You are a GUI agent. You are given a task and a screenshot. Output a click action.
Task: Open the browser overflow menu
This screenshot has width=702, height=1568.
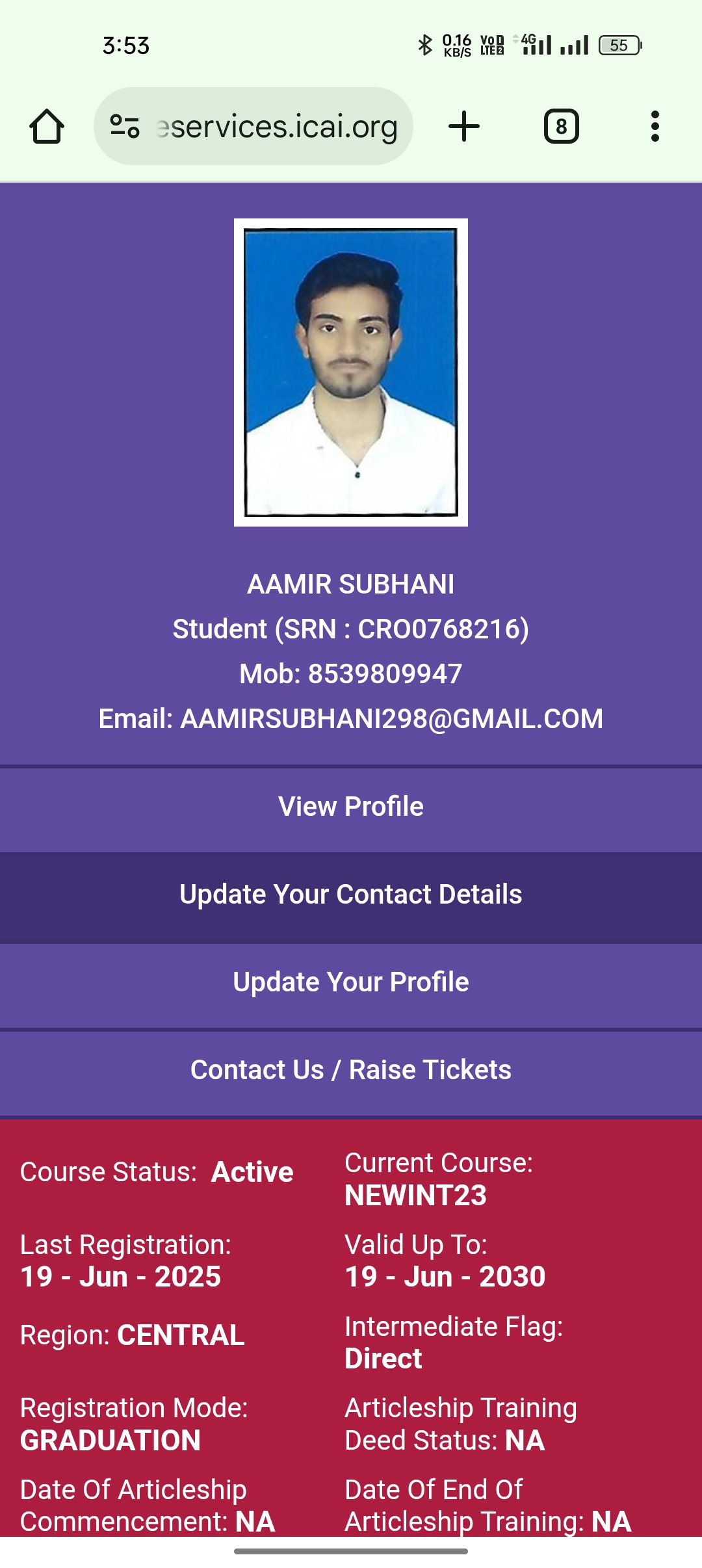click(x=655, y=126)
